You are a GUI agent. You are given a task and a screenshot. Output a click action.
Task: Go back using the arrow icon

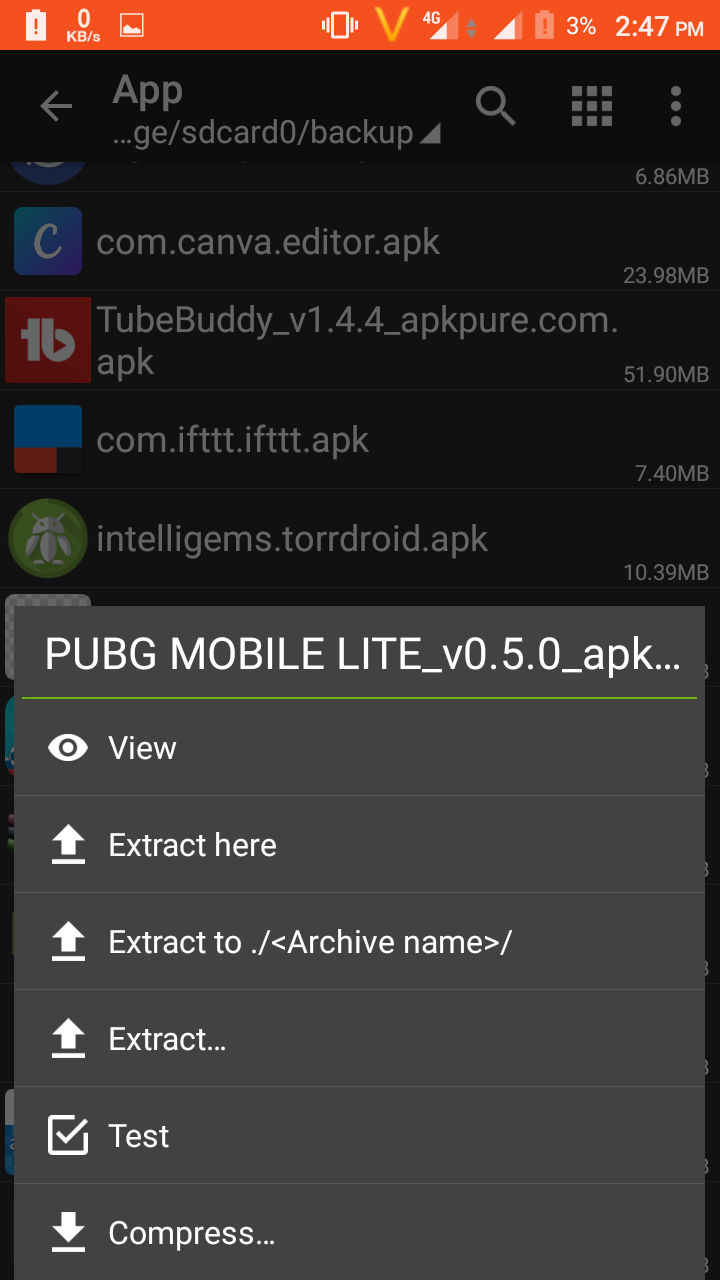[x=56, y=106]
